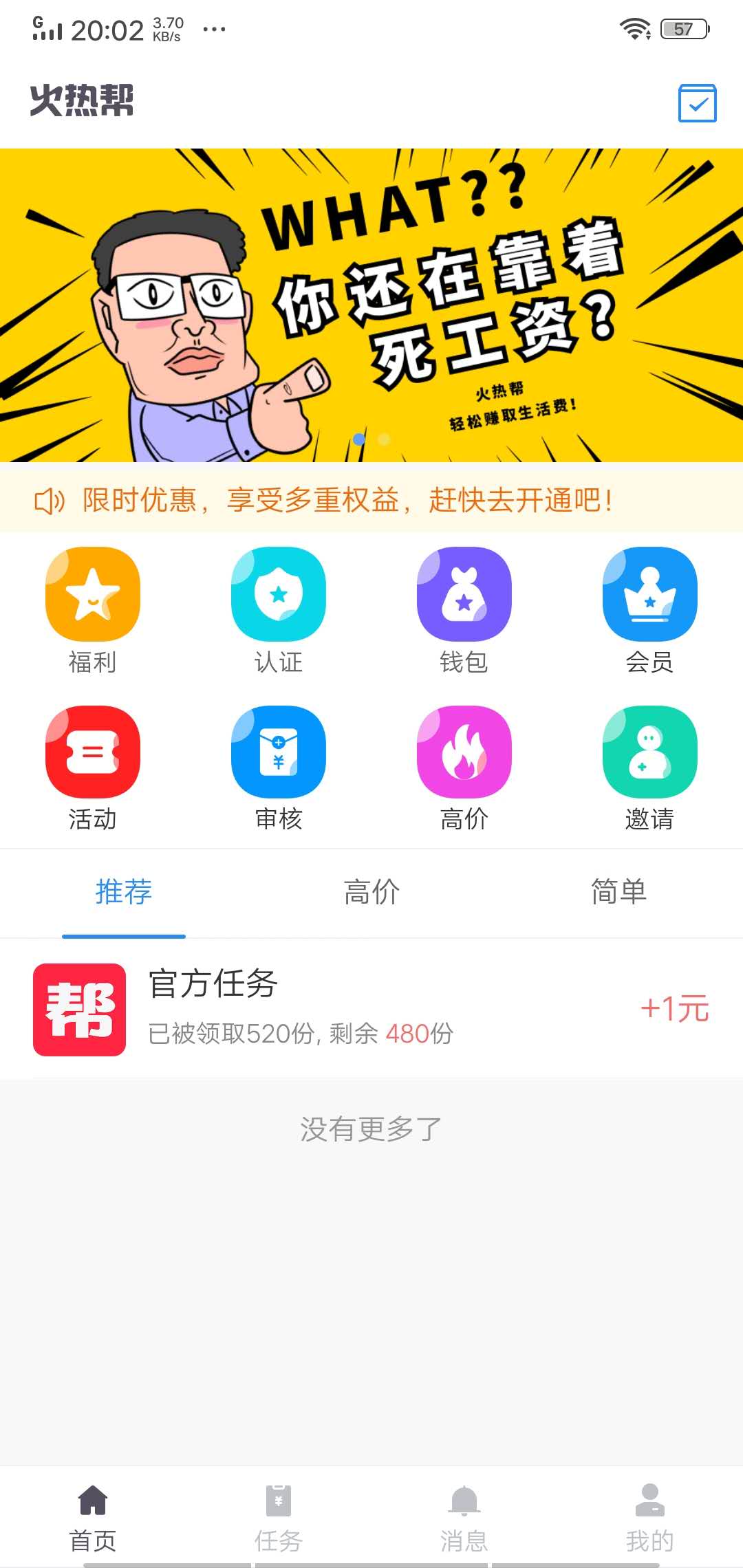Open the 高价 (High Price) flame icon
Image resolution: width=743 pixels, height=1568 pixels.
(463, 751)
